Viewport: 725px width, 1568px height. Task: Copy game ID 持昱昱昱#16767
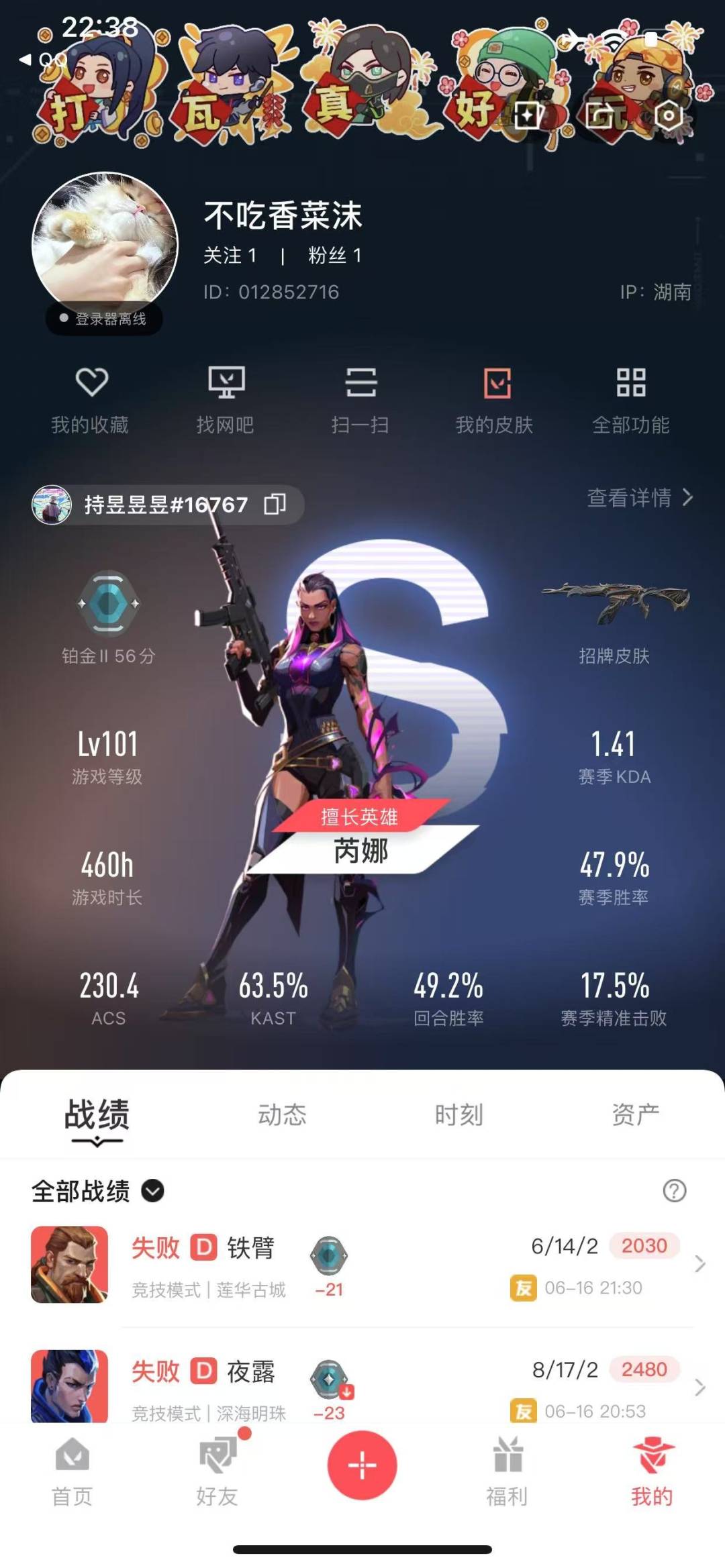(x=275, y=504)
